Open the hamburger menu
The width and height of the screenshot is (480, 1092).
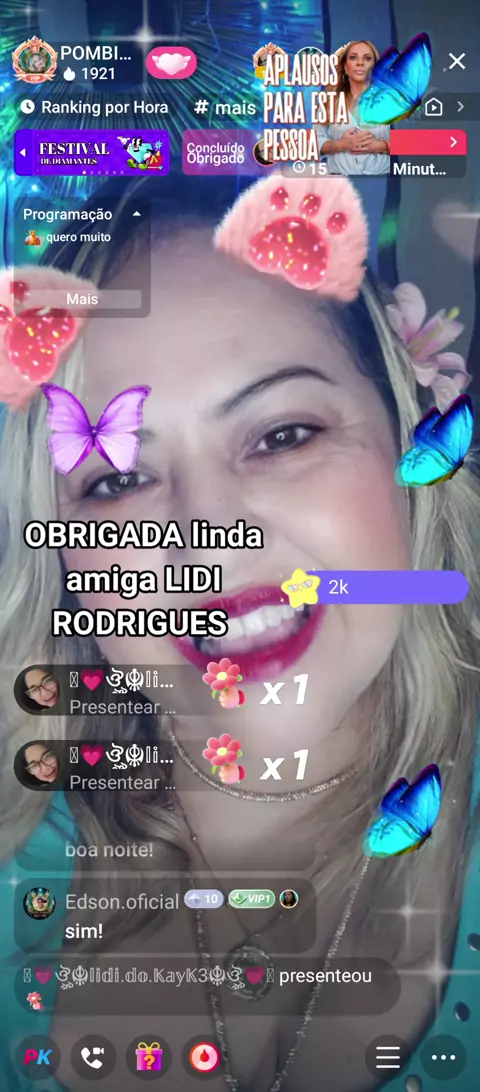[x=388, y=1057]
